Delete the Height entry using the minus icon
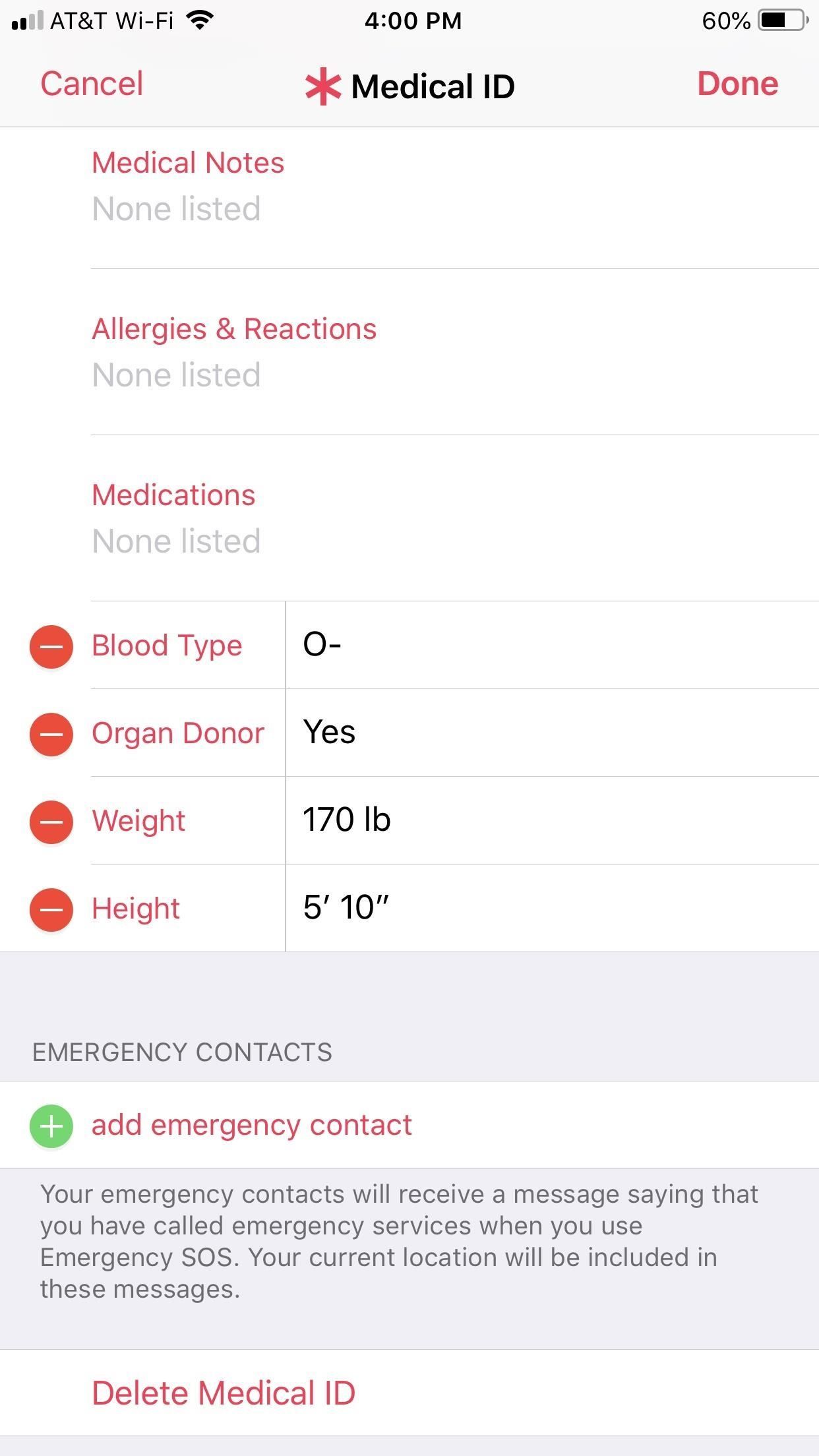Viewport: 819px width, 1456px height. click(51, 909)
